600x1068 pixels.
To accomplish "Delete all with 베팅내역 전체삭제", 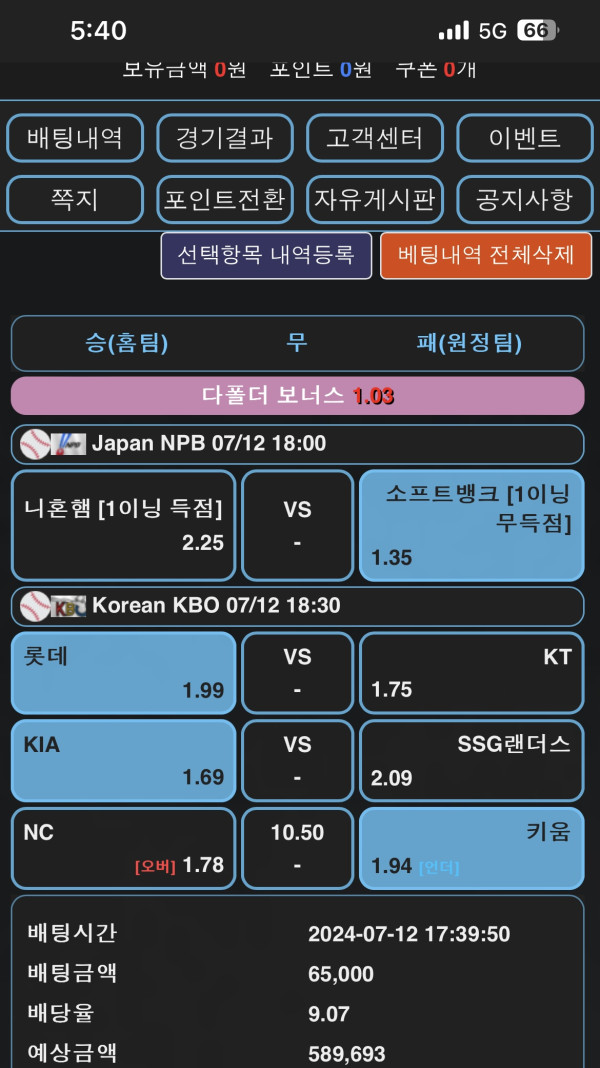I will pos(486,255).
